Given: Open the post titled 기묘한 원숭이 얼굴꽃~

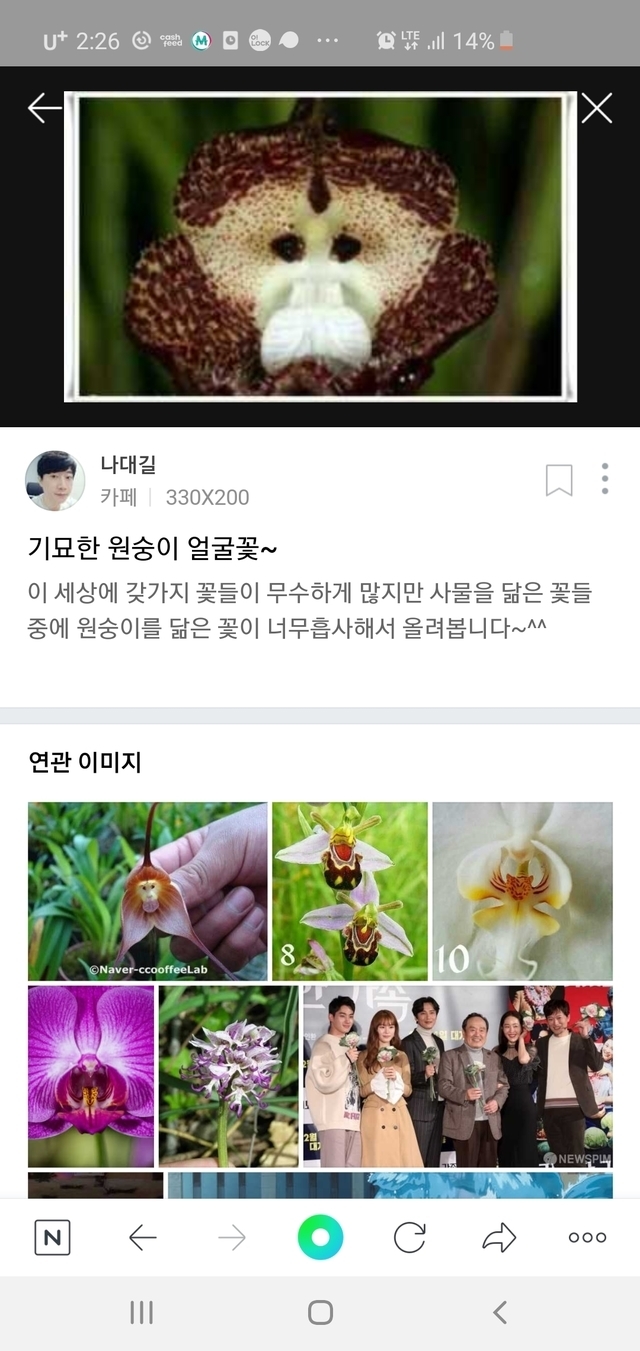Looking at the screenshot, I should point(153,548).
